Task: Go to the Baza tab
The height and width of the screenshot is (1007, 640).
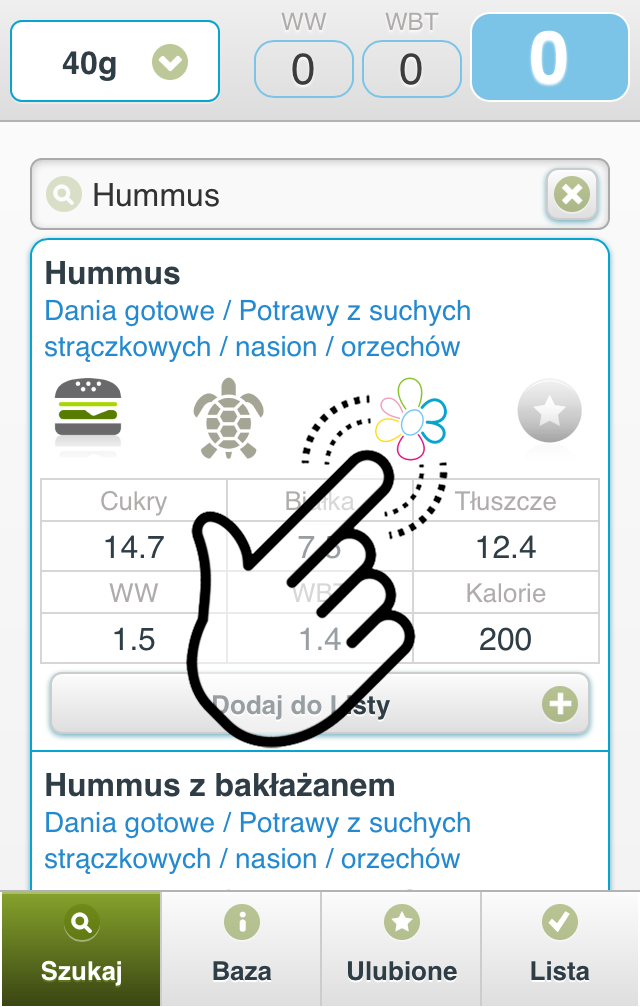Action: click(241, 948)
